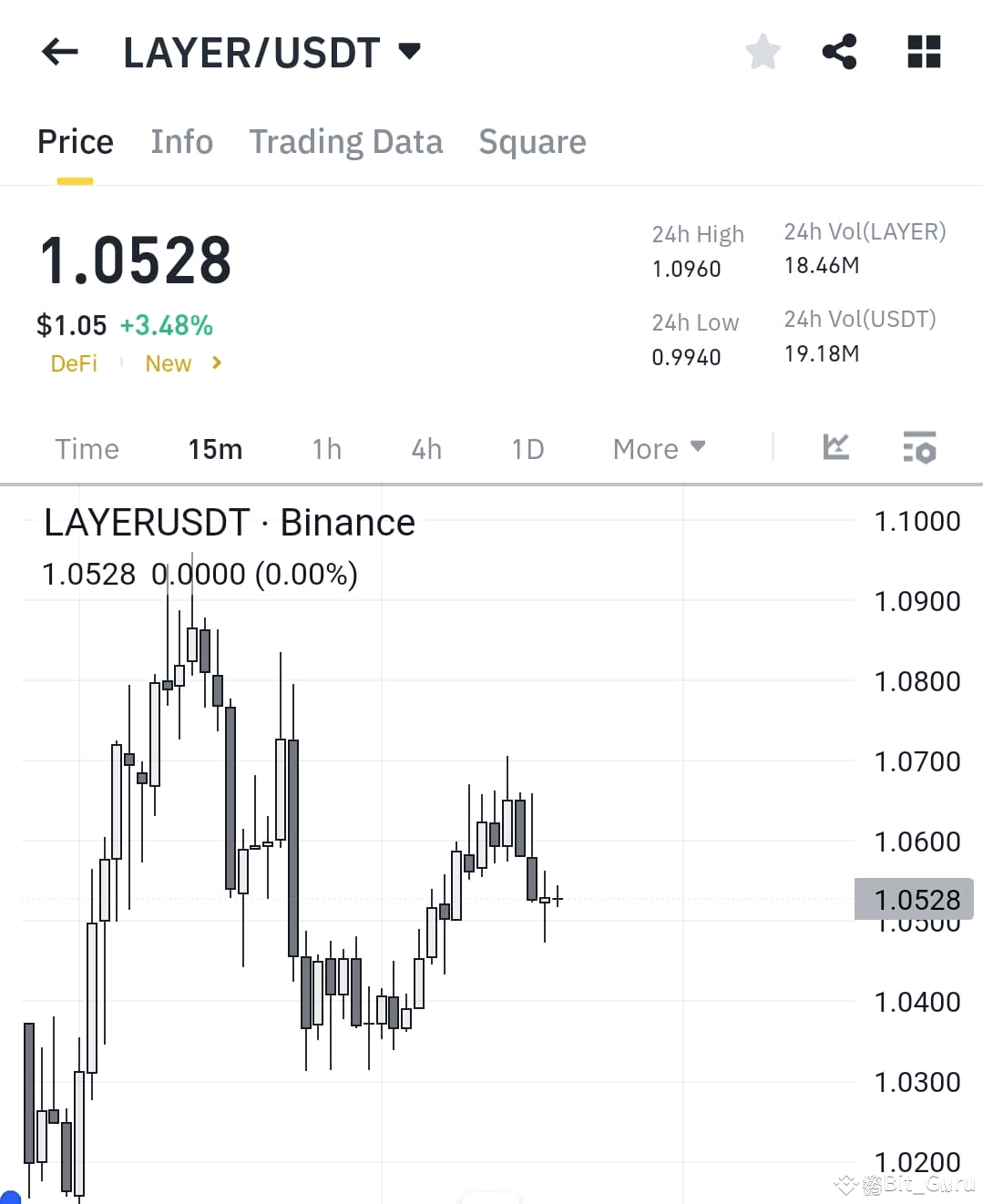Open the chart indicators icon

click(835, 447)
